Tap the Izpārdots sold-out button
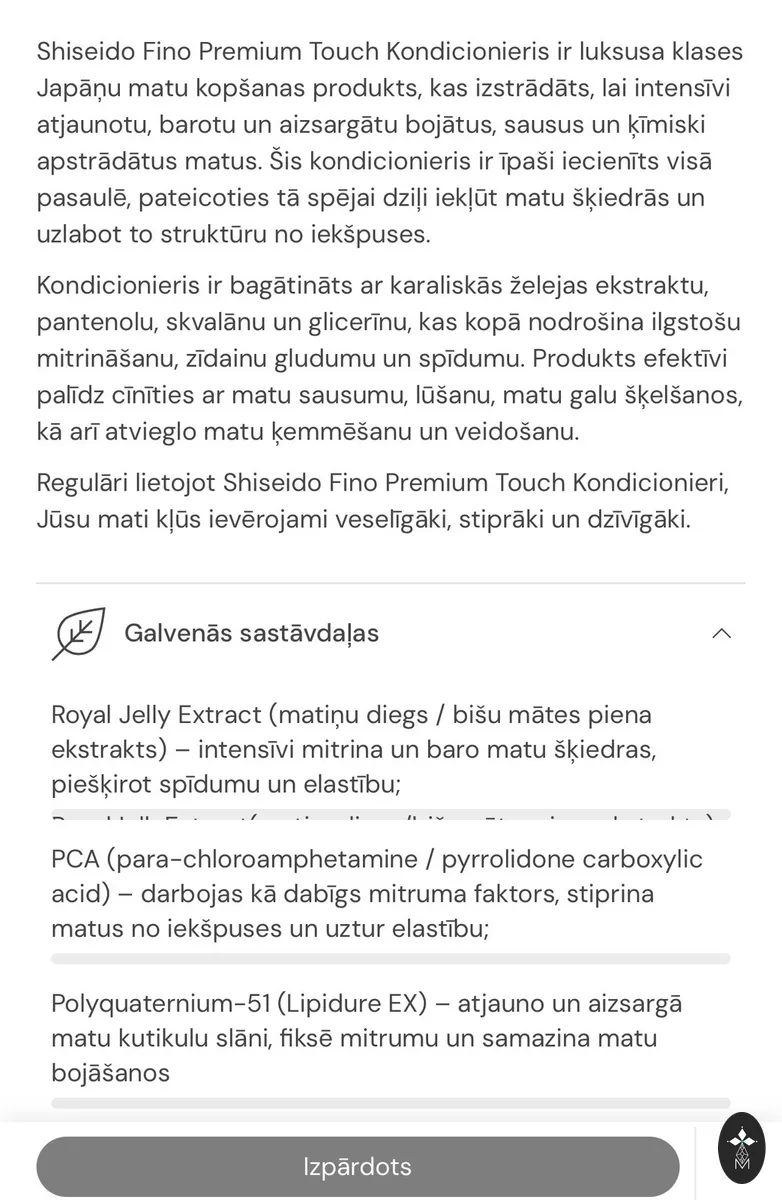This screenshot has height=1200, width=782. coord(358,1166)
